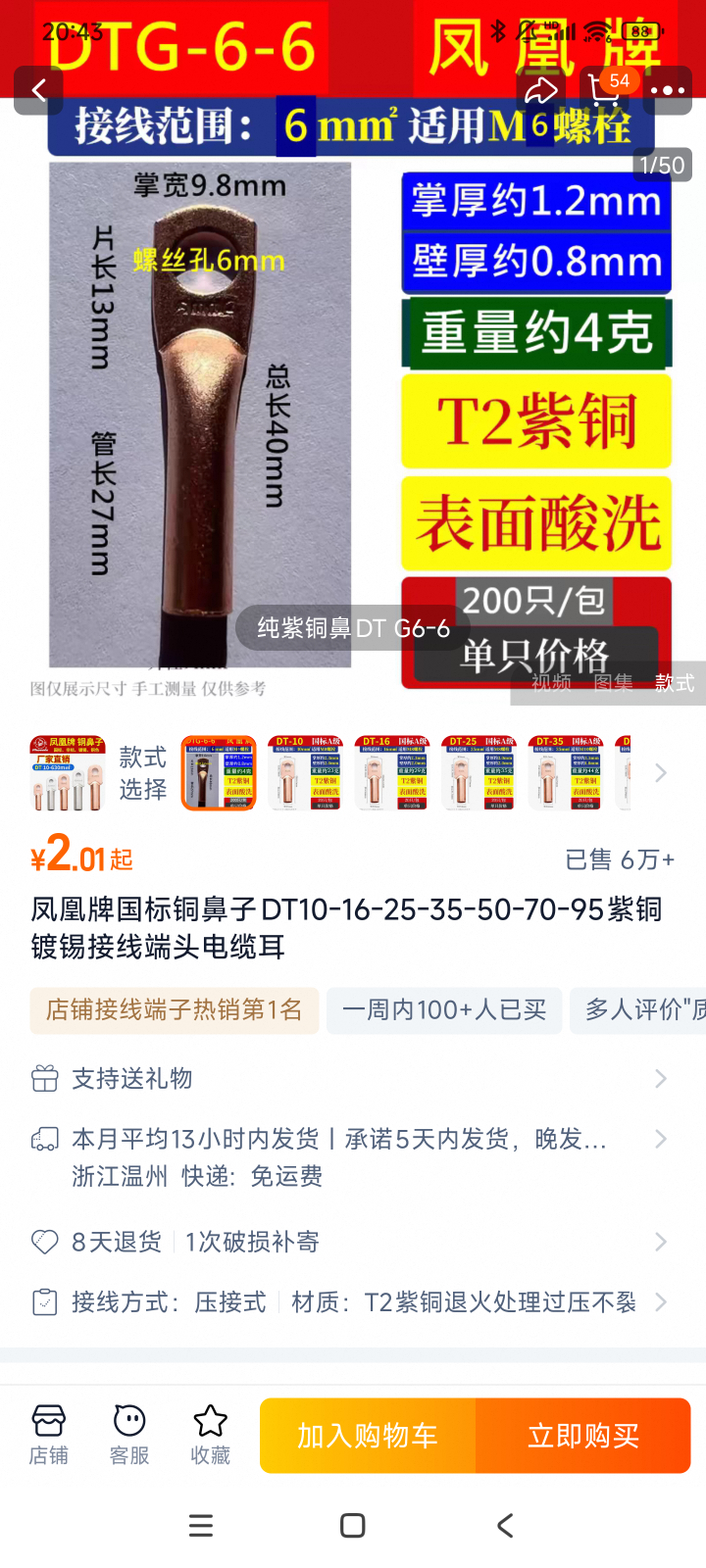This screenshot has width=706, height=1568.
Task: Switch to the 视频 media tab
Action: pyautogui.click(x=551, y=683)
